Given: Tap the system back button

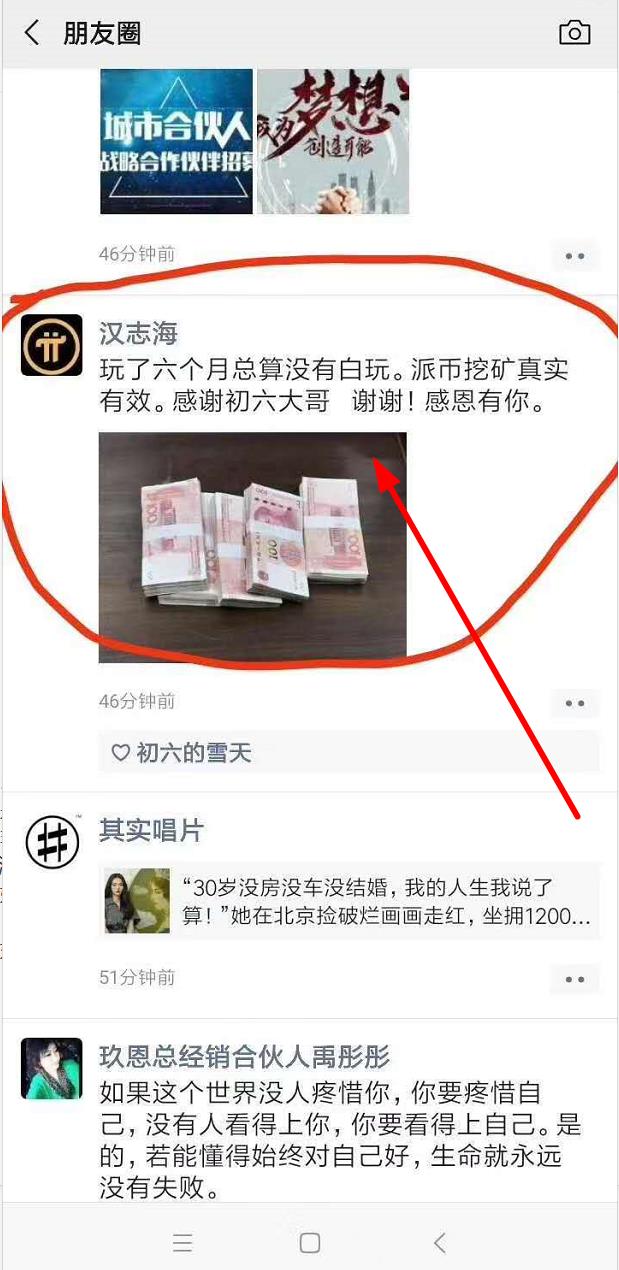Looking at the screenshot, I should pyautogui.click(x=439, y=1243).
